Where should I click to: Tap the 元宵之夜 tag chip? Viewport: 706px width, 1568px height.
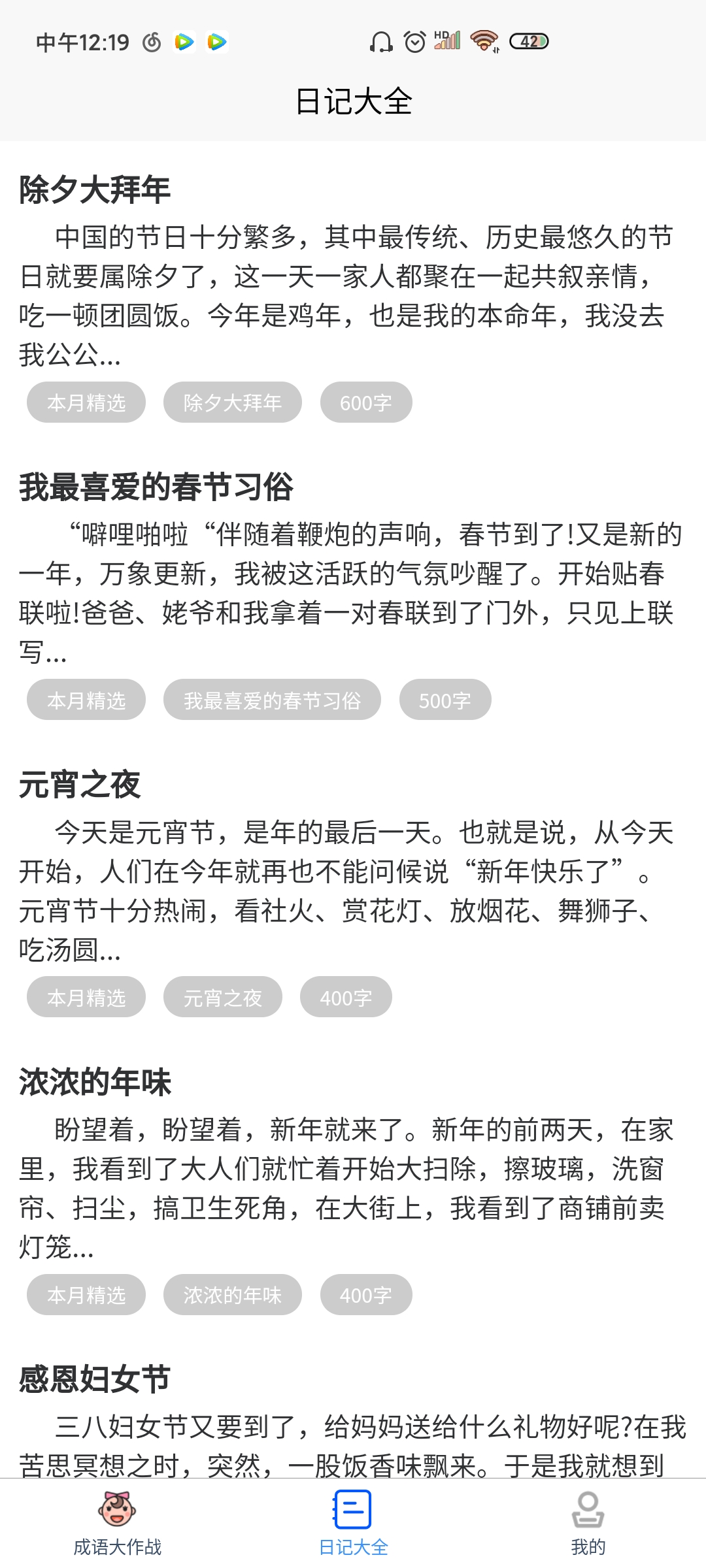click(x=222, y=998)
